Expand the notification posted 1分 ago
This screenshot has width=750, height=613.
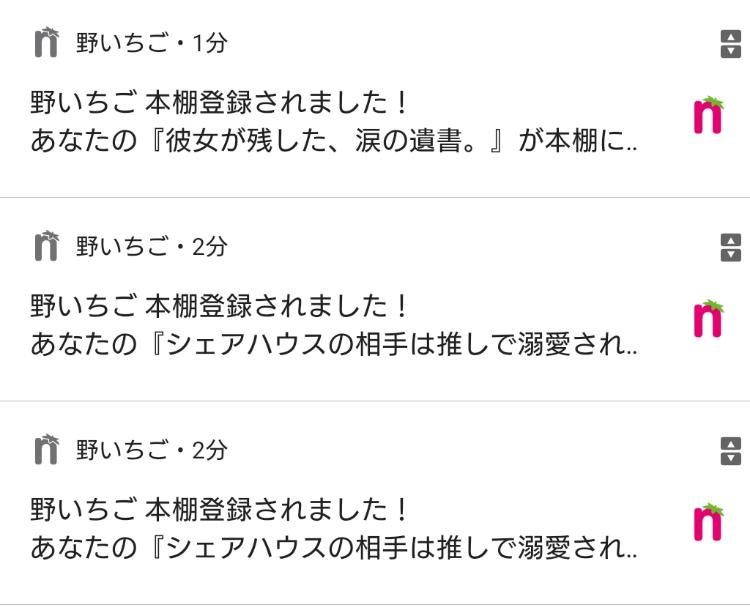coord(731,44)
